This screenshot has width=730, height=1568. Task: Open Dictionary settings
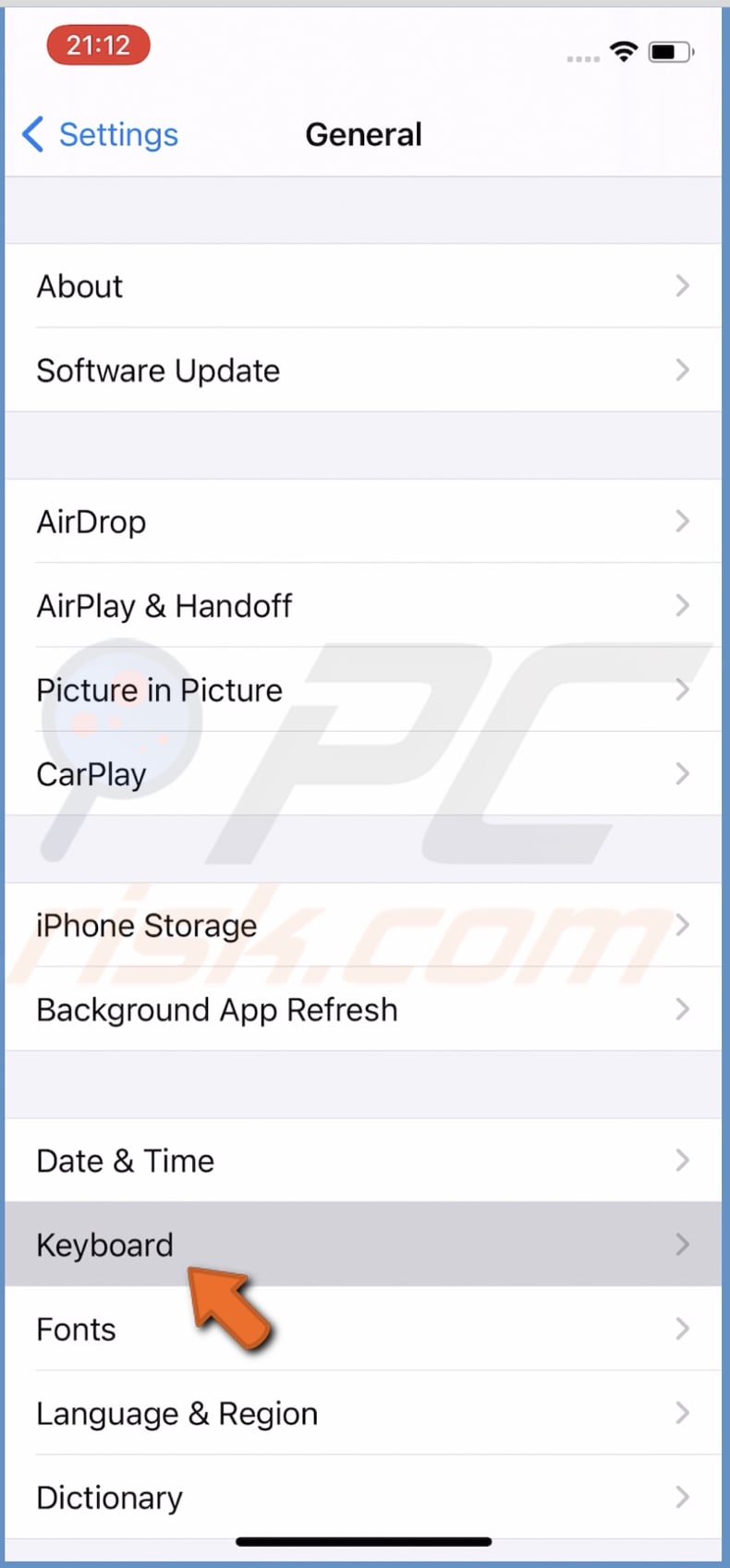[362, 1498]
